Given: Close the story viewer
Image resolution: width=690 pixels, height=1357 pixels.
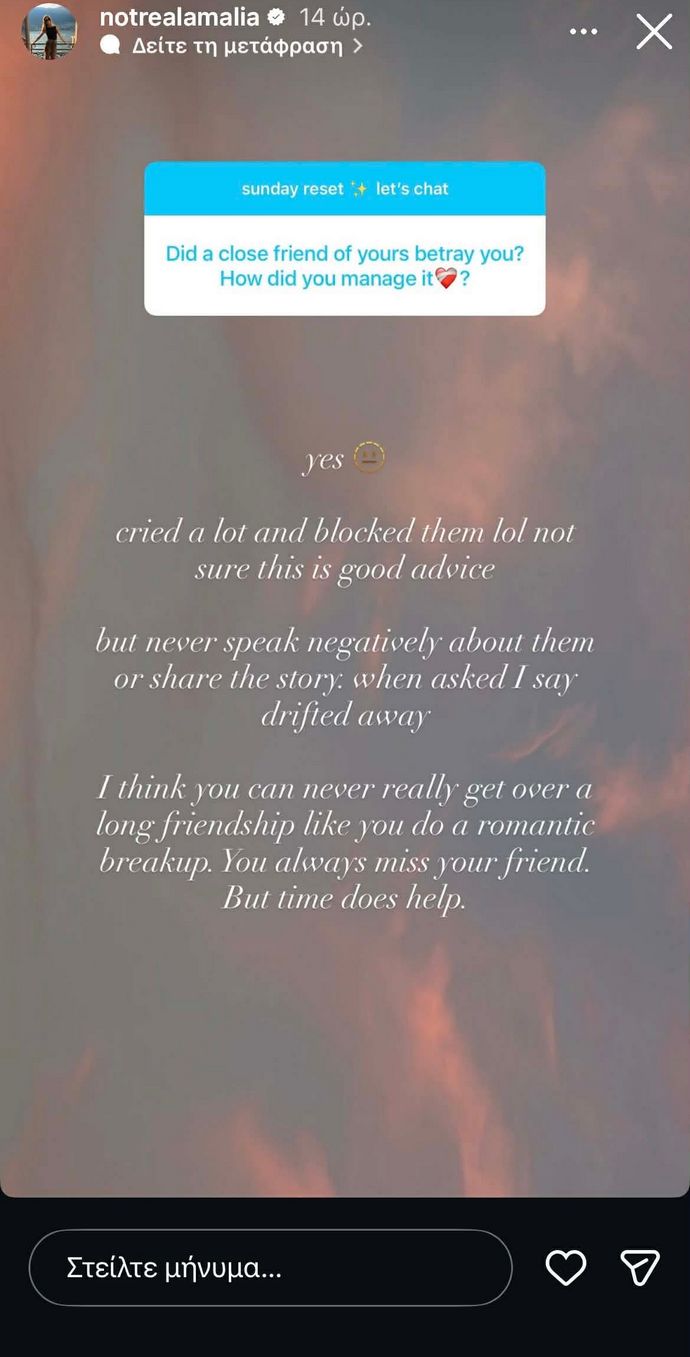Looking at the screenshot, I should pyautogui.click(x=654, y=32).
